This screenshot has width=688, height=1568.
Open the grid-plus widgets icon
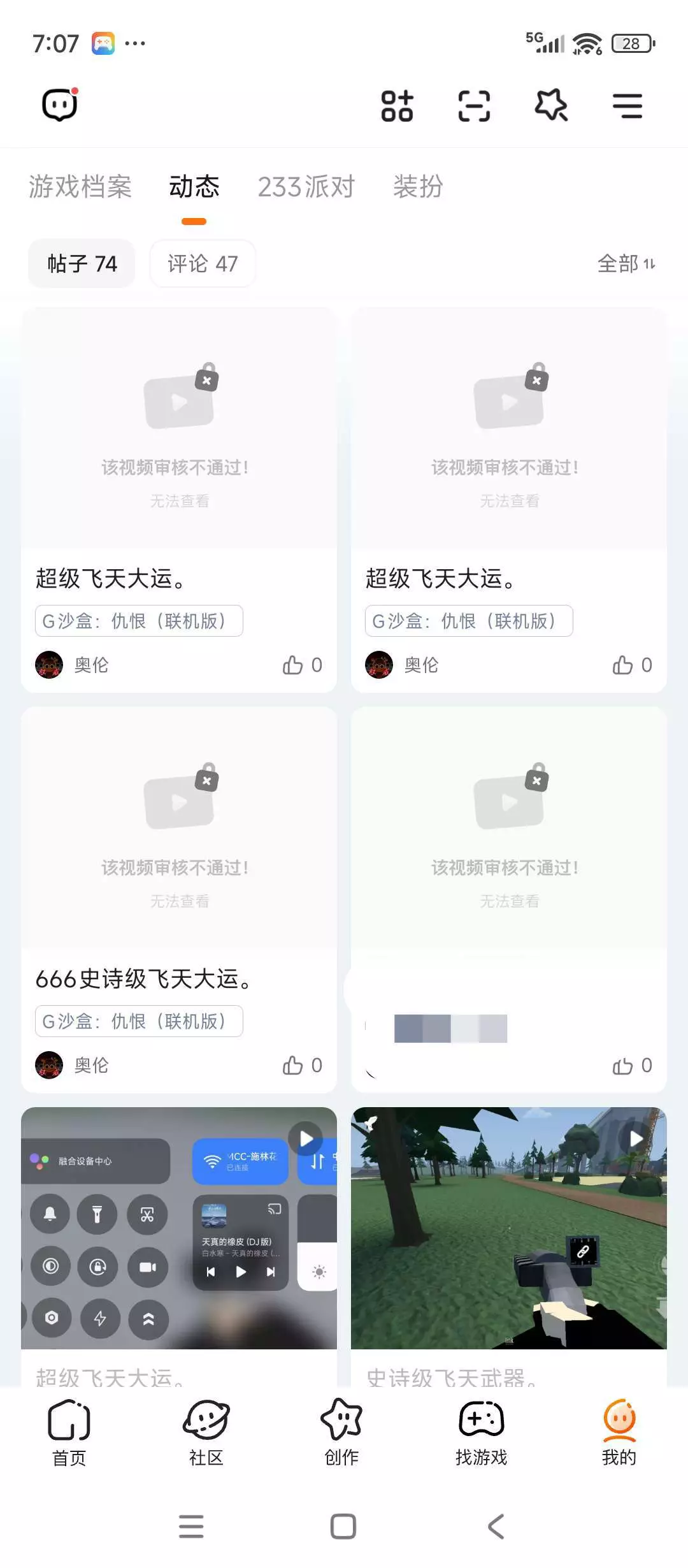point(397,106)
